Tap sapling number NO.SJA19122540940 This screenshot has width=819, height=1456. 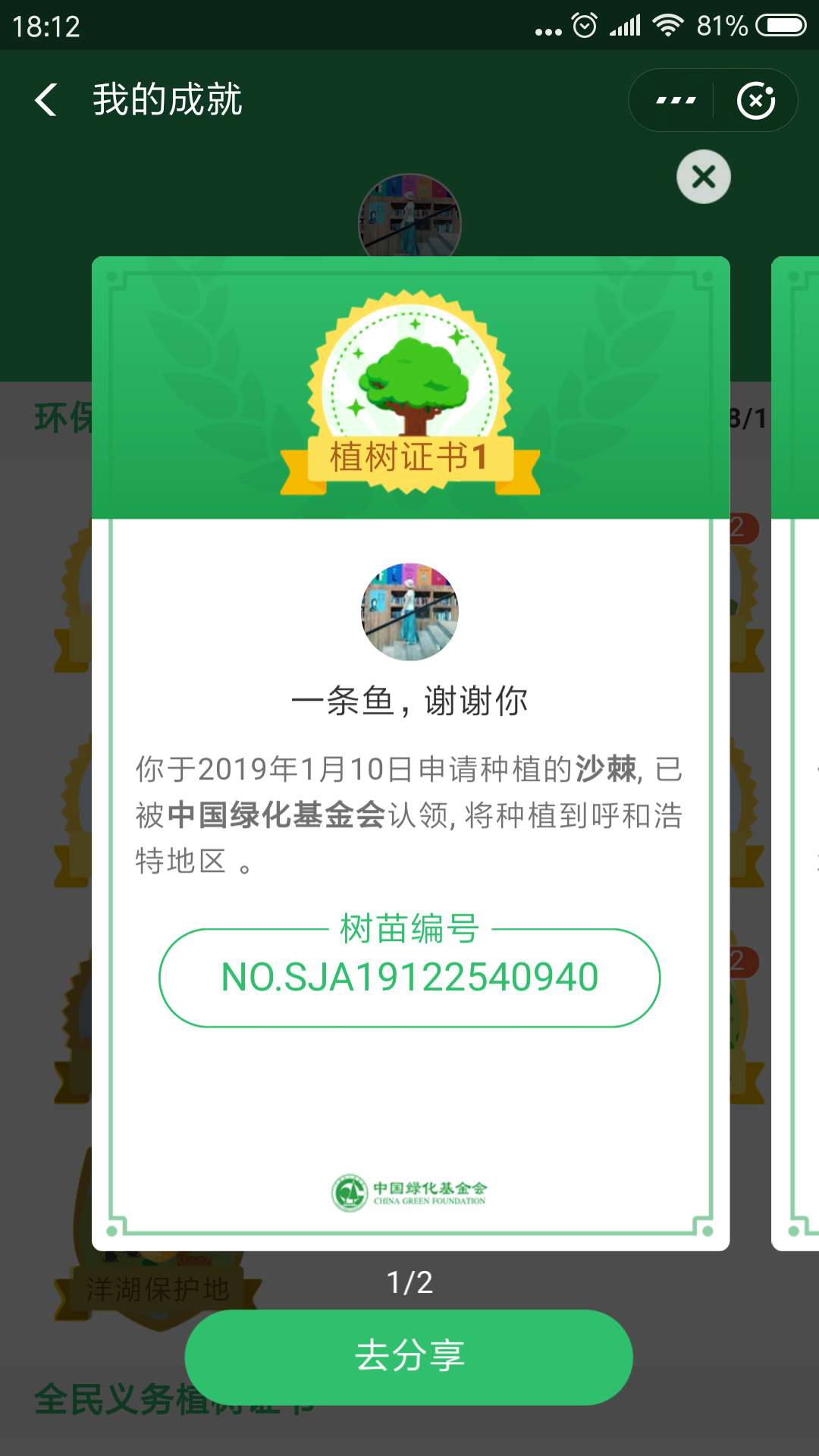(408, 977)
